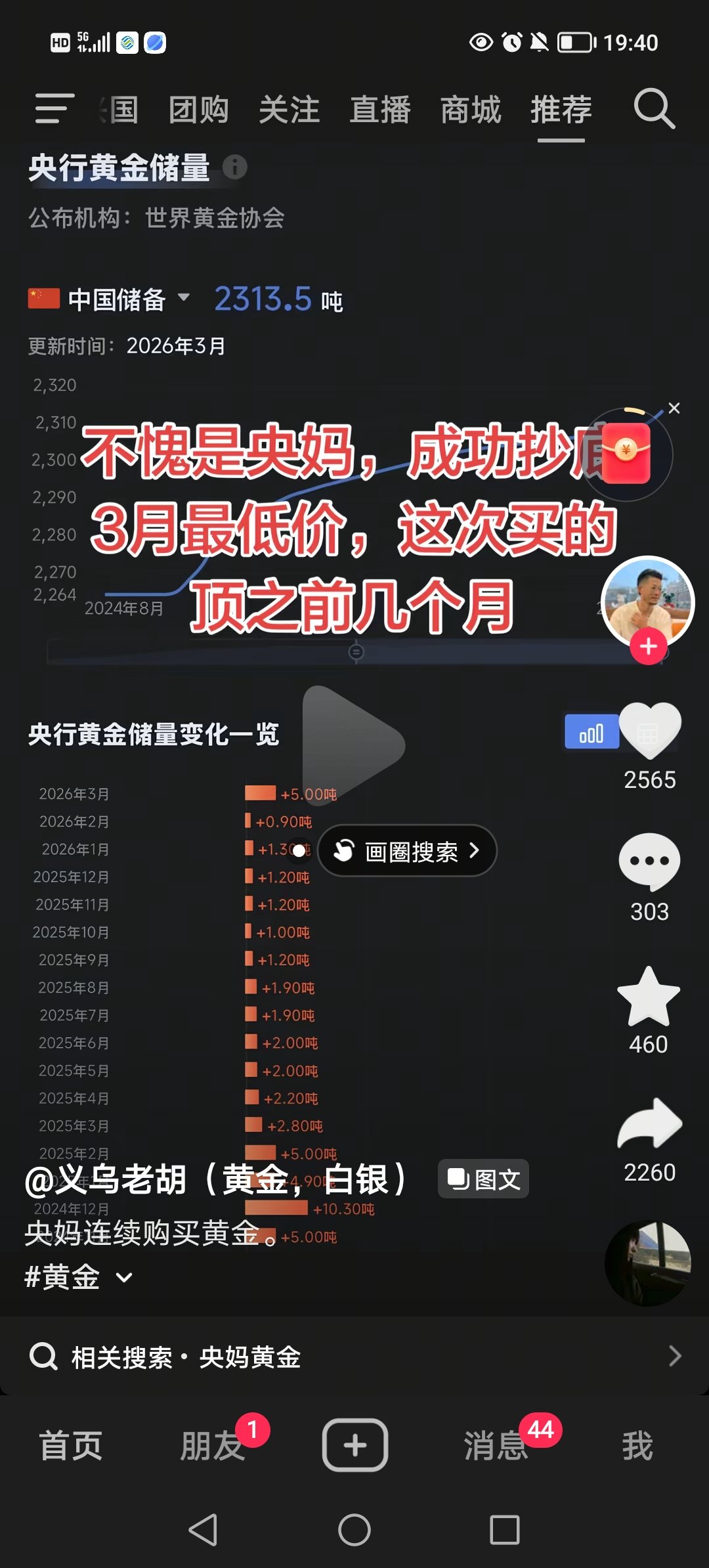Go to the 消息 messages tab

tap(496, 1445)
